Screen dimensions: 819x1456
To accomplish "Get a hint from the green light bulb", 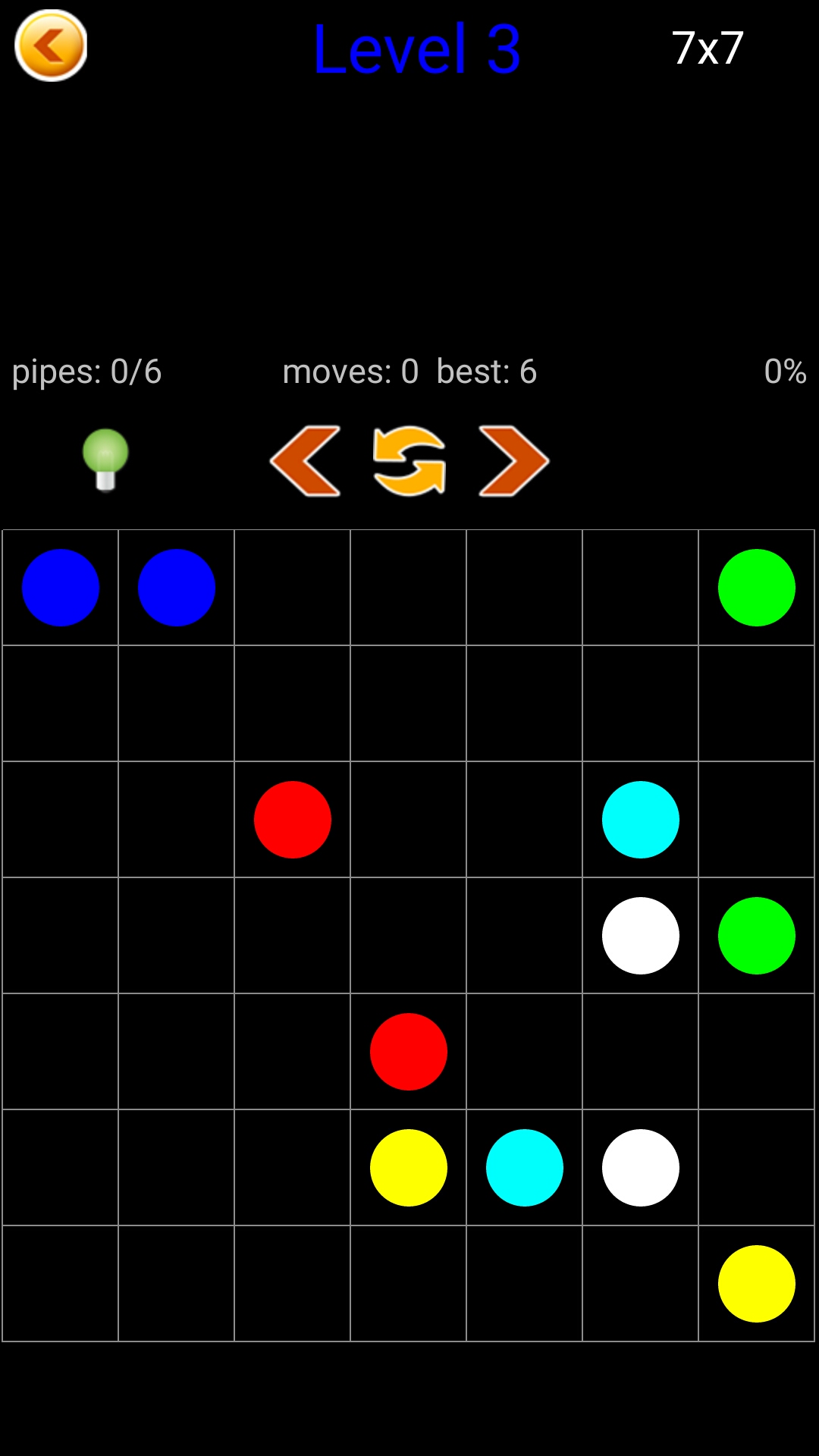I will [x=105, y=460].
